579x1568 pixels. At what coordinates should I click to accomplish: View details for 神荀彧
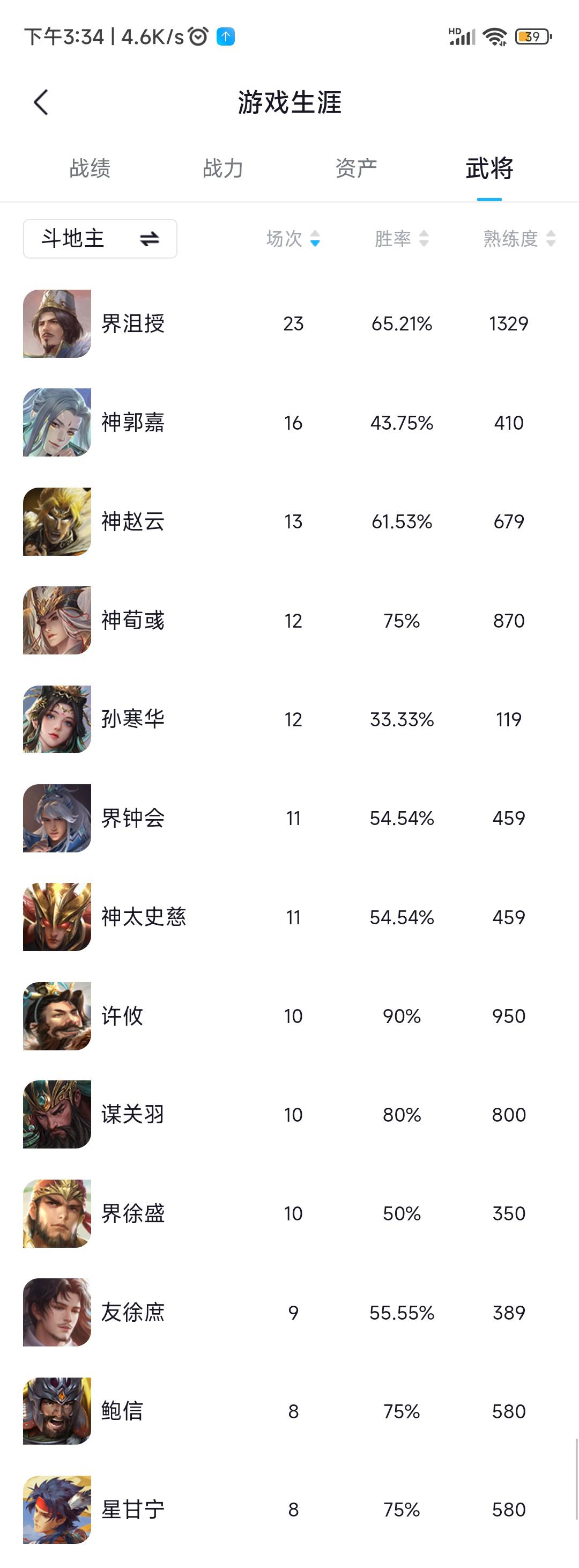pos(132,620)
